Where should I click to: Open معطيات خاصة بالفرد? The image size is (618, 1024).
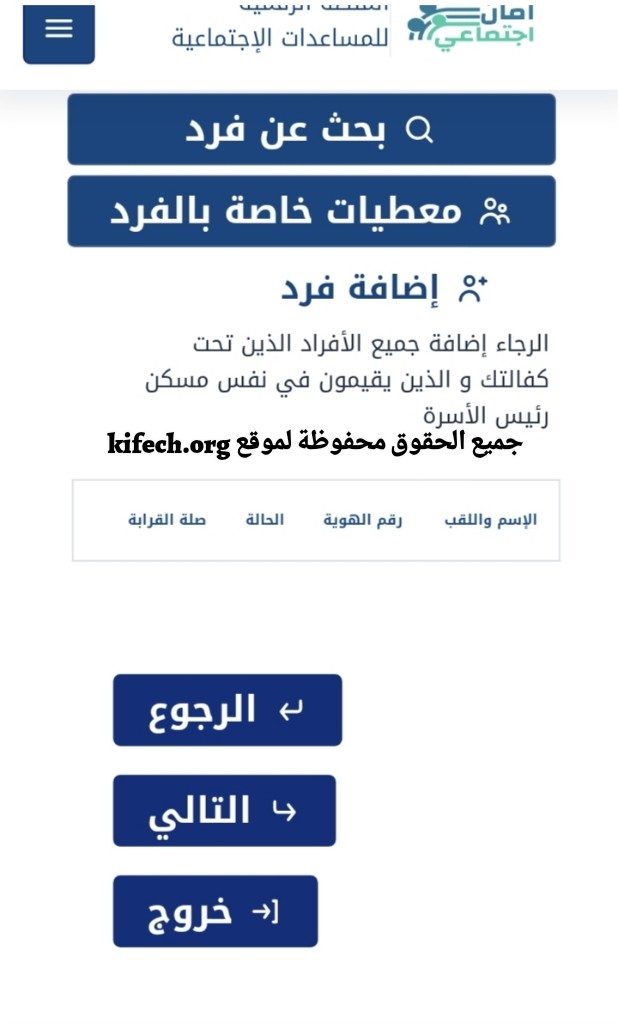[311, 211]
